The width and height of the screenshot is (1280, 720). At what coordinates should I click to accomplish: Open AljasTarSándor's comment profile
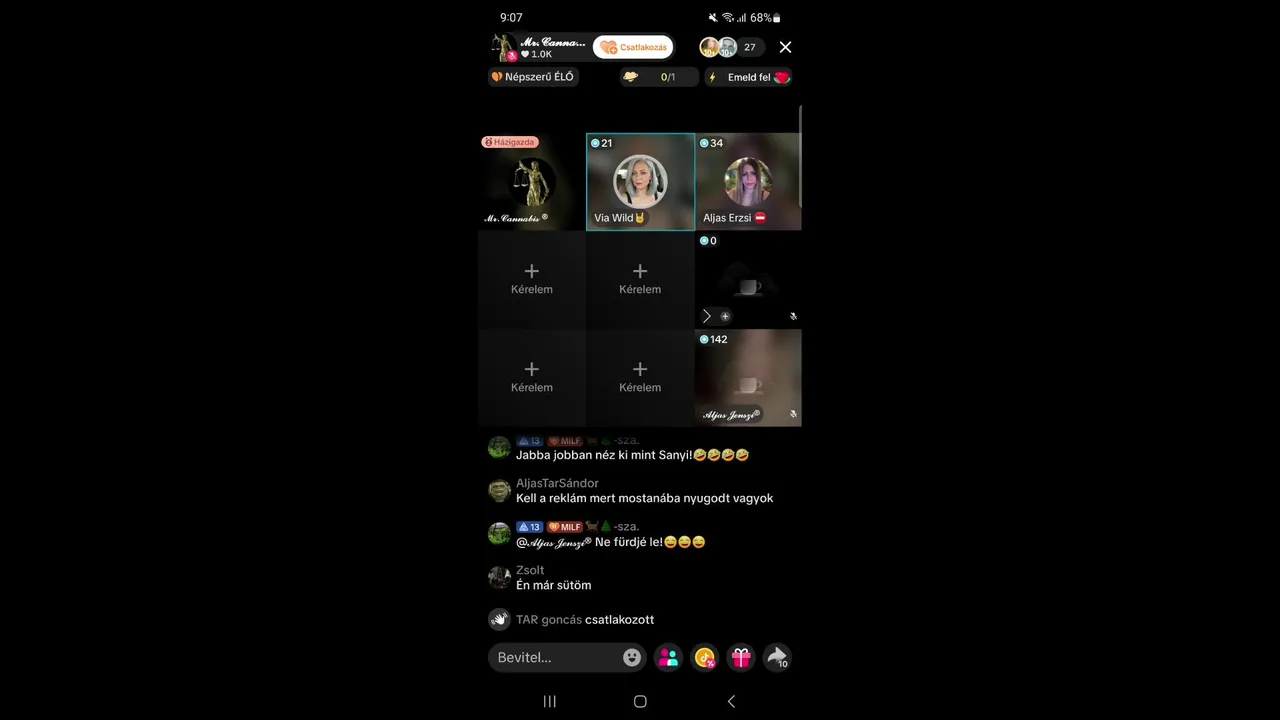[499, 491]
